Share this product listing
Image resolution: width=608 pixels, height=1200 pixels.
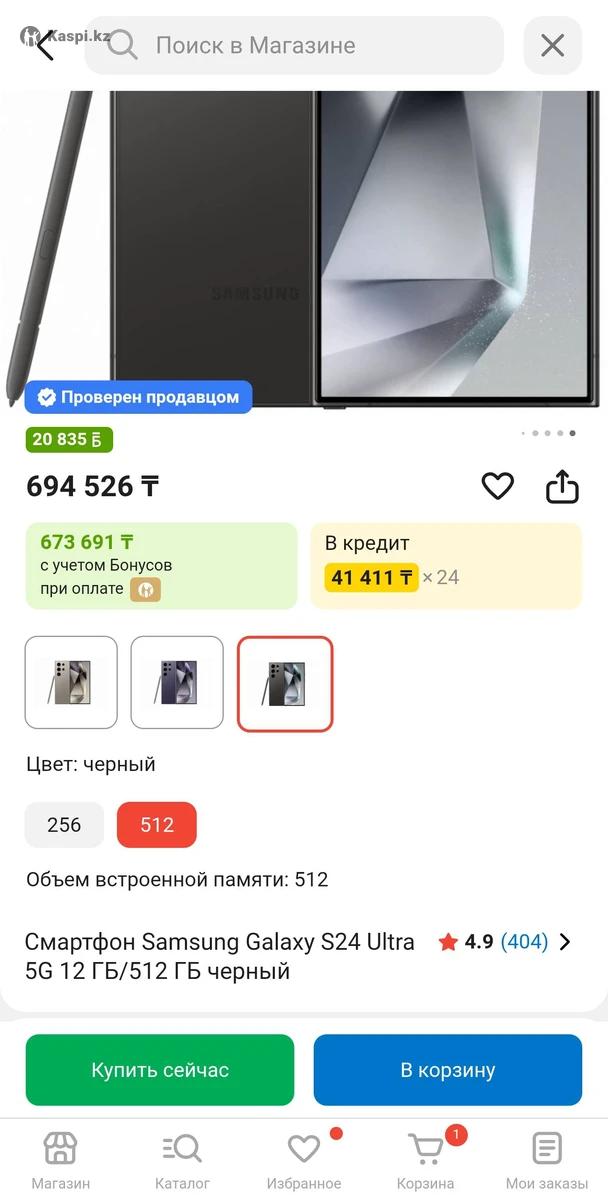(x=562, y=486)
